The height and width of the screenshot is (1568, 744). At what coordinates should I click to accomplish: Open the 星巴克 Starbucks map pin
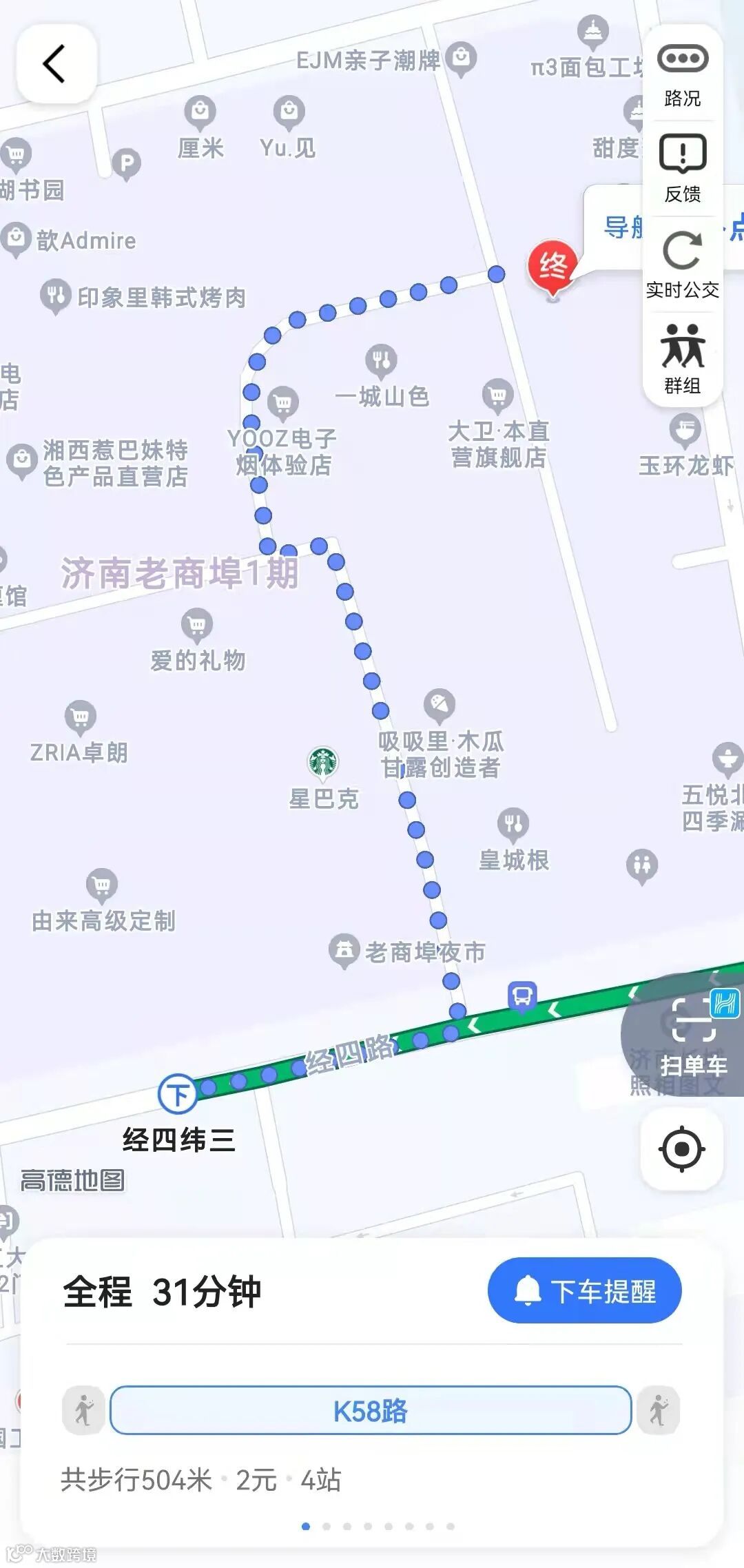(x=322, y=763)
